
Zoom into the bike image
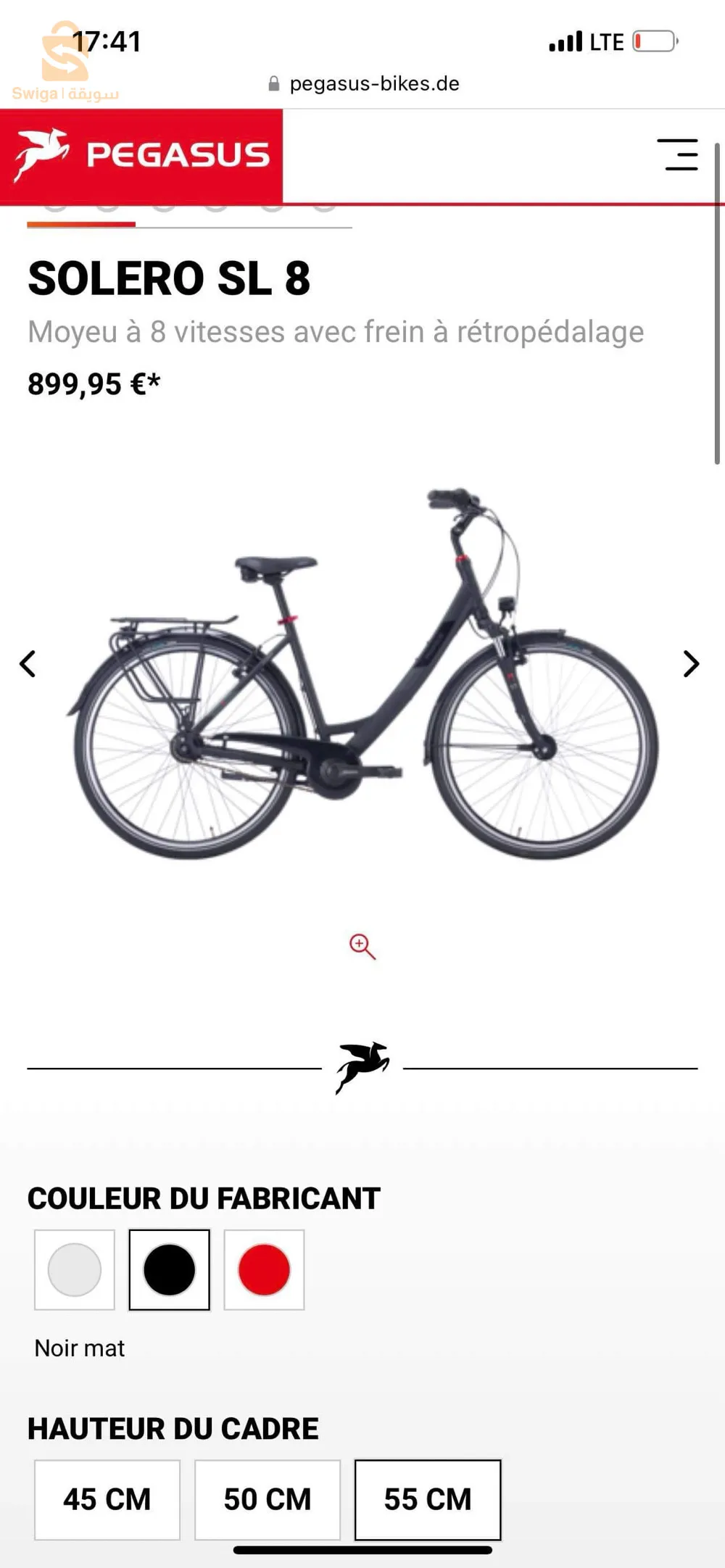pyautogui.click(x=362, y=946)
